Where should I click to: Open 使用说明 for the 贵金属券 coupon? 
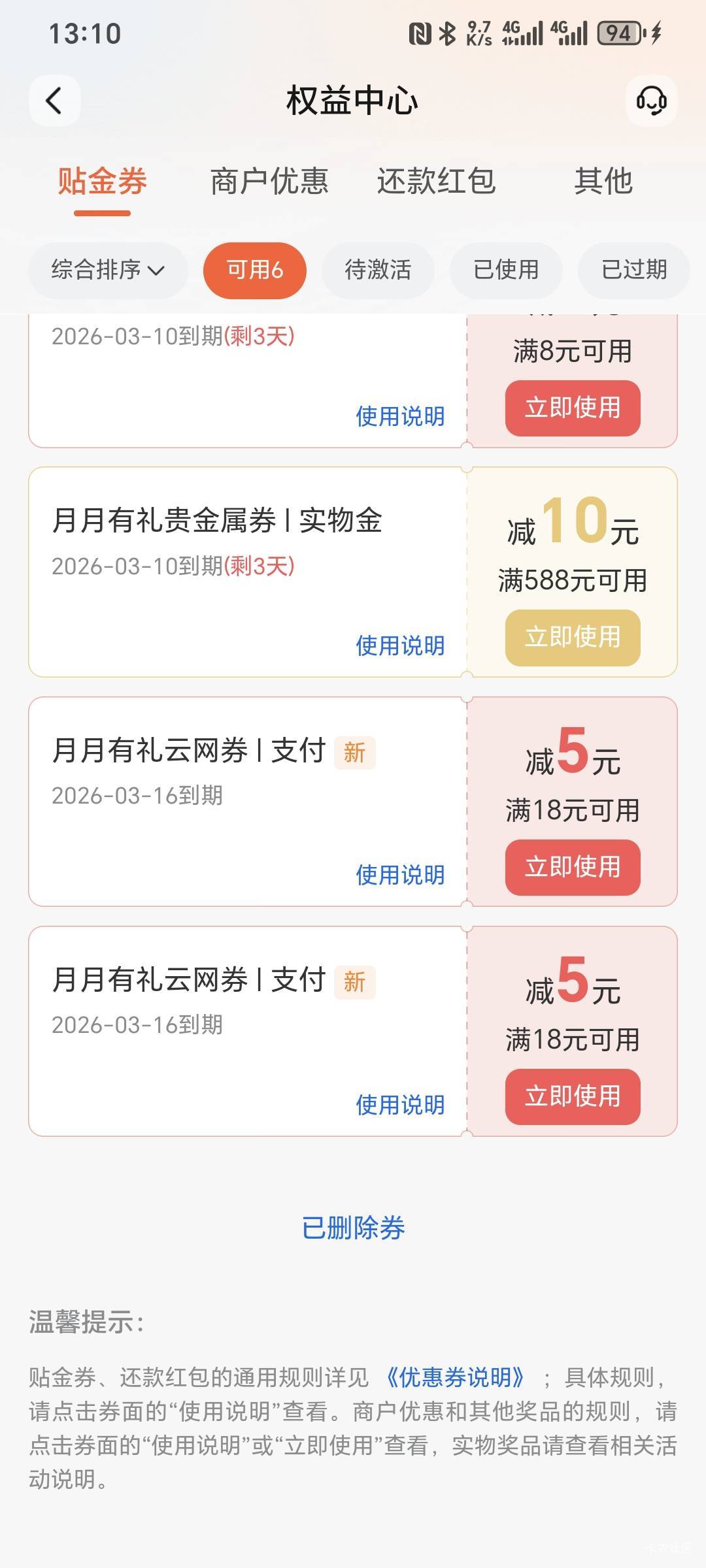(x=400, y=645)
